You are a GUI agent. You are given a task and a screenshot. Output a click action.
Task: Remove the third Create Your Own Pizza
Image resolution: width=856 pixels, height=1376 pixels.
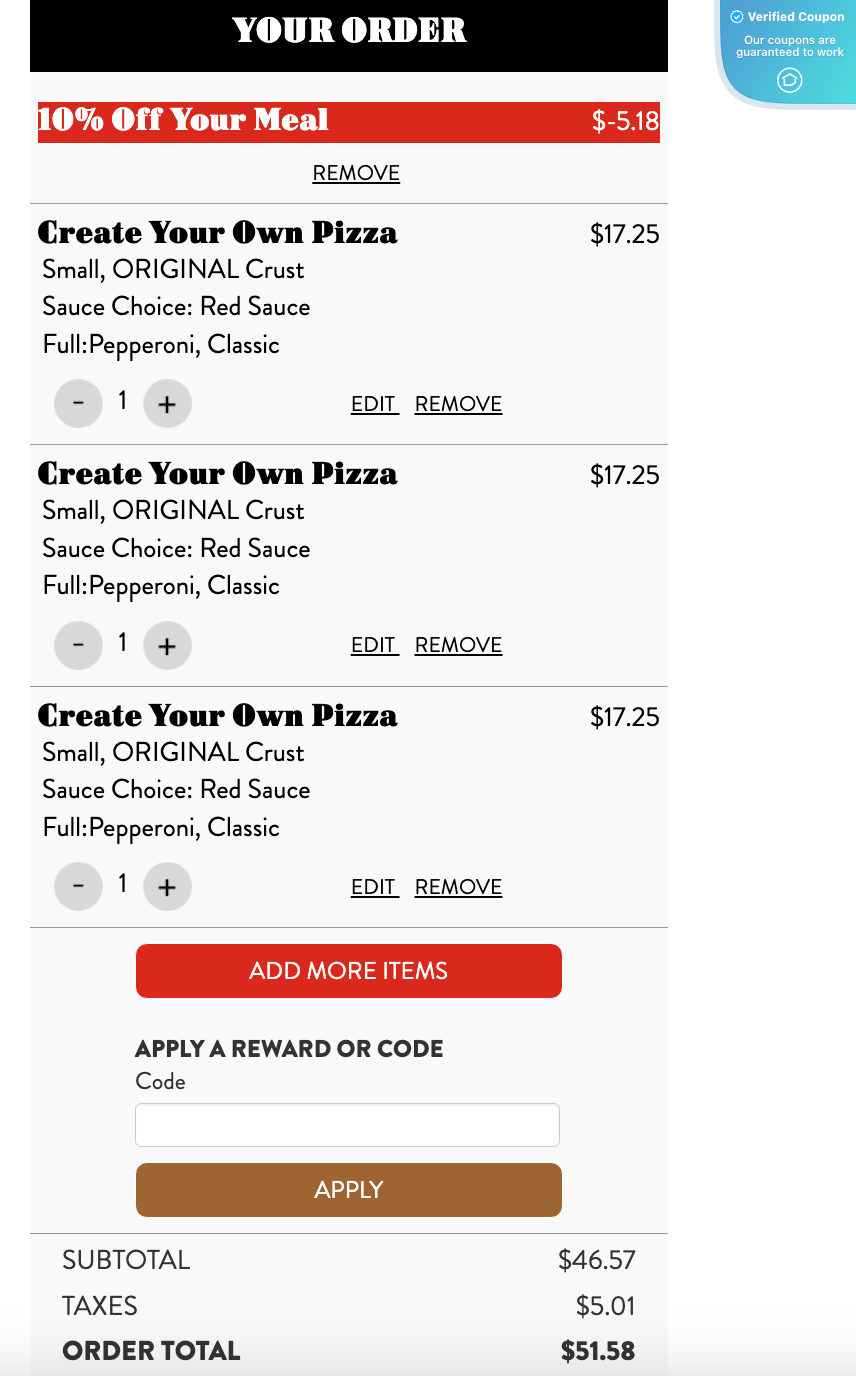(458, 887)
